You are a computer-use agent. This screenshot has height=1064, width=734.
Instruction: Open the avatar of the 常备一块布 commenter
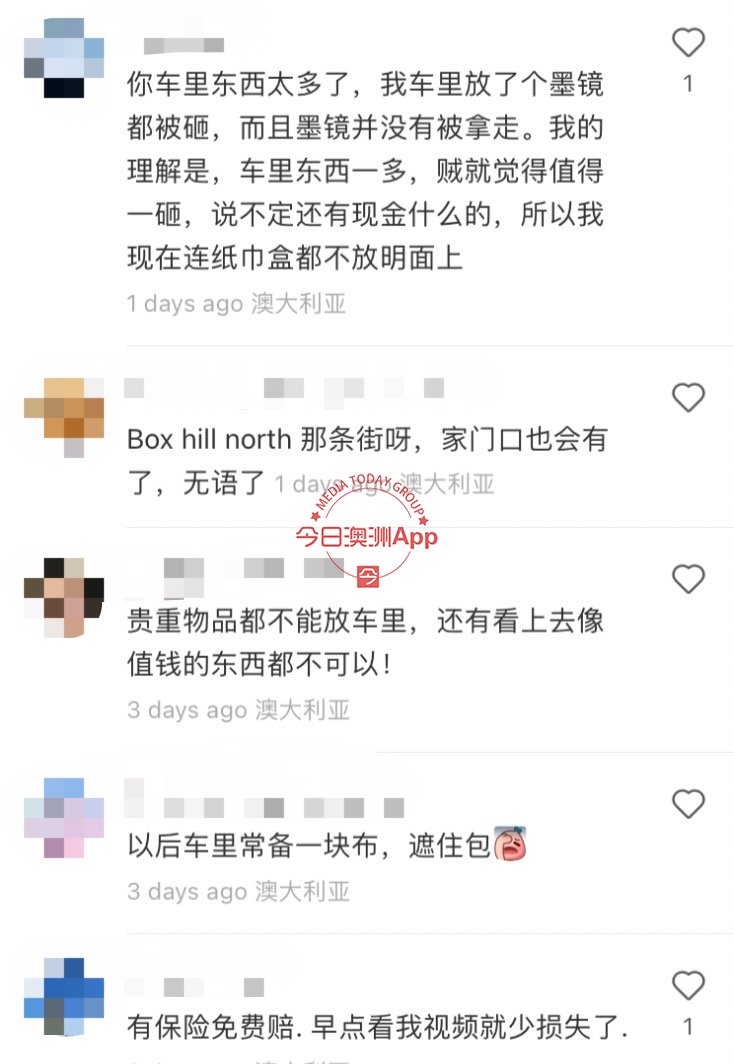[x=64, y=818]
